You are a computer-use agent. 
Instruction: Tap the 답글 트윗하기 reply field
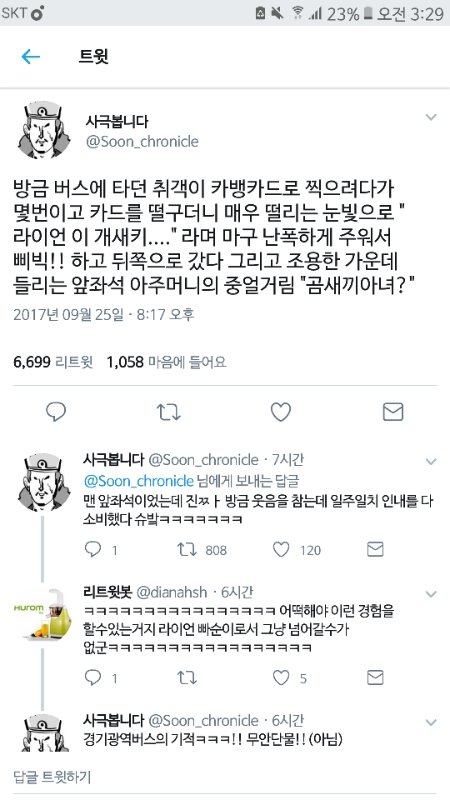(x=225, y=778)
